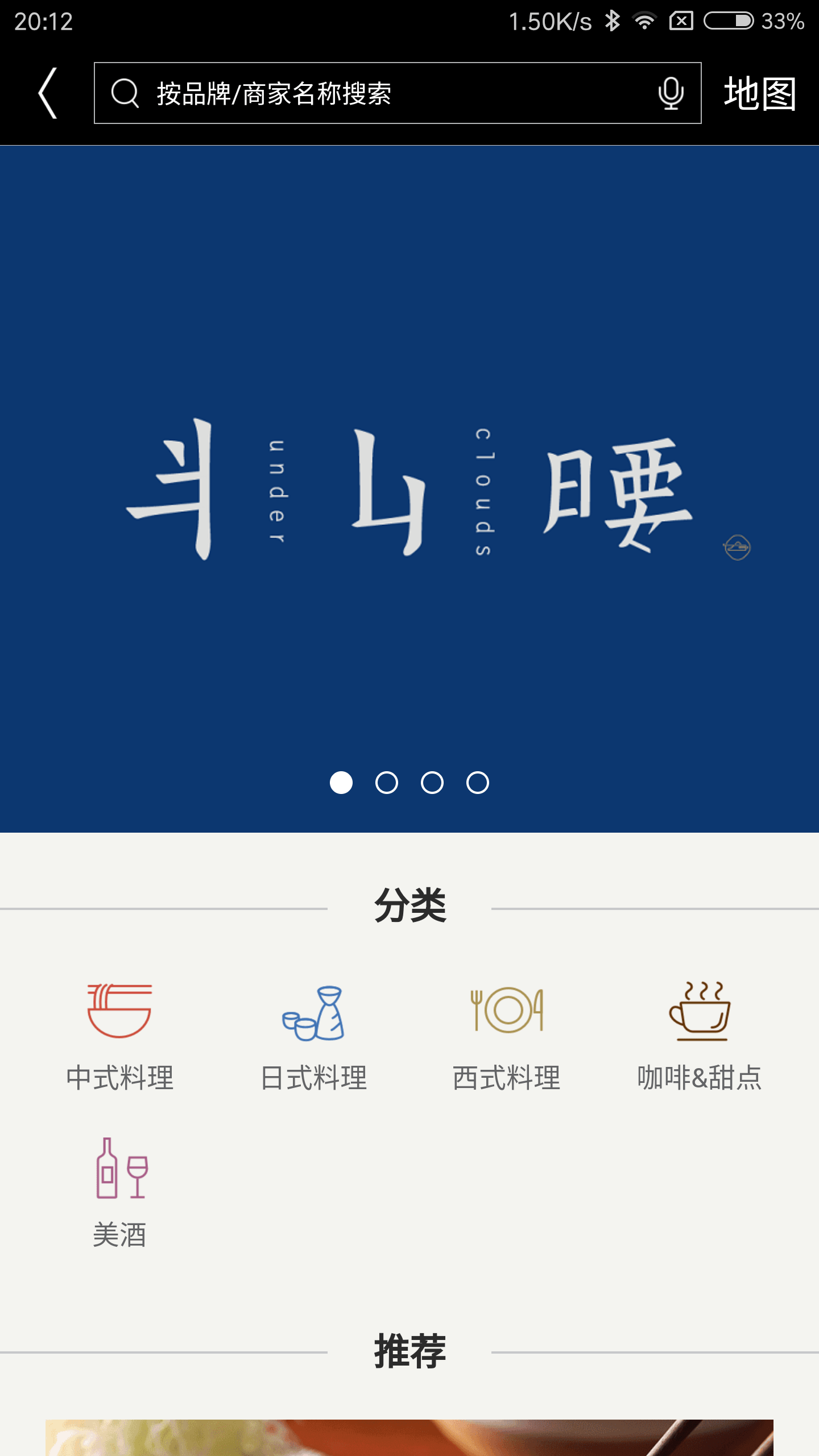This screenshot has height=1456, width=819.
Task: Open the 斗山腰 under clouds banner
Action: pyautogui.click(x=409, y=495)
